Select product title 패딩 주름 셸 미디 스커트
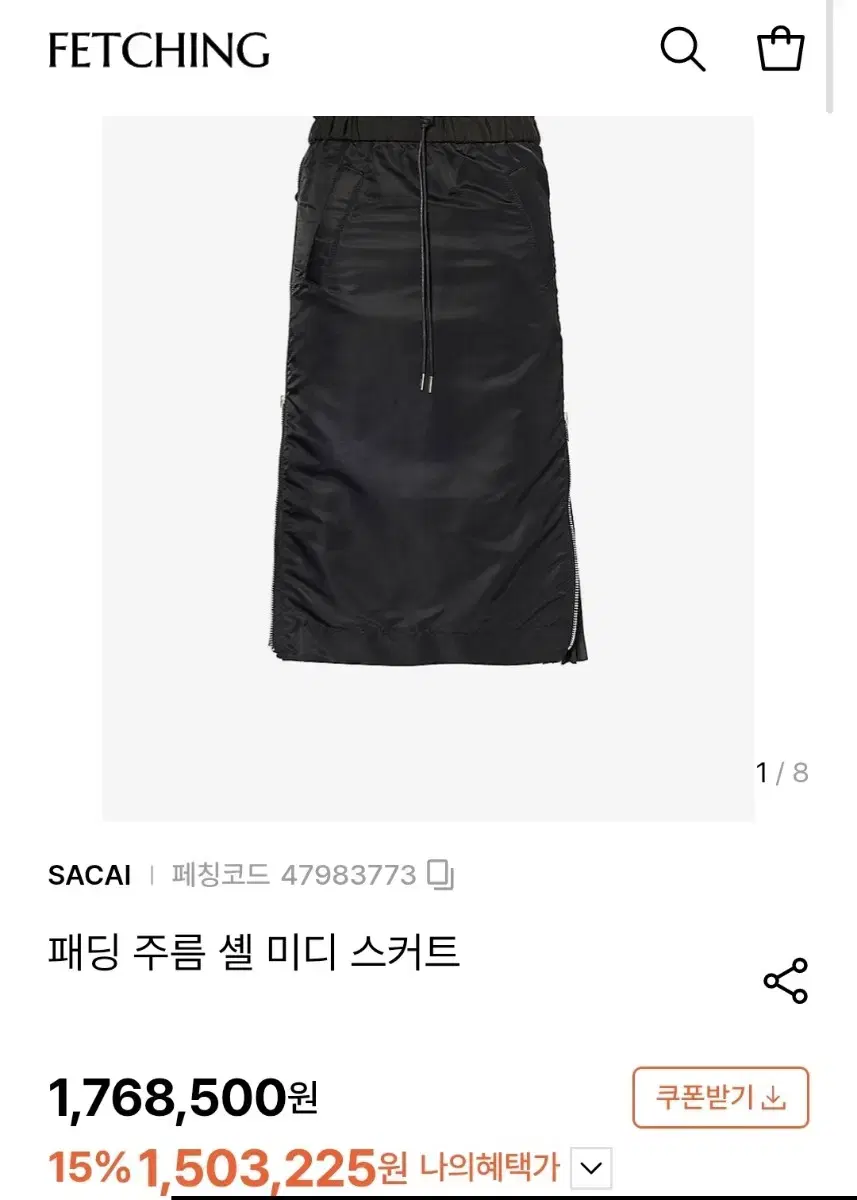The width and height of the screenshot is (857, 1200). coord(253,951)
